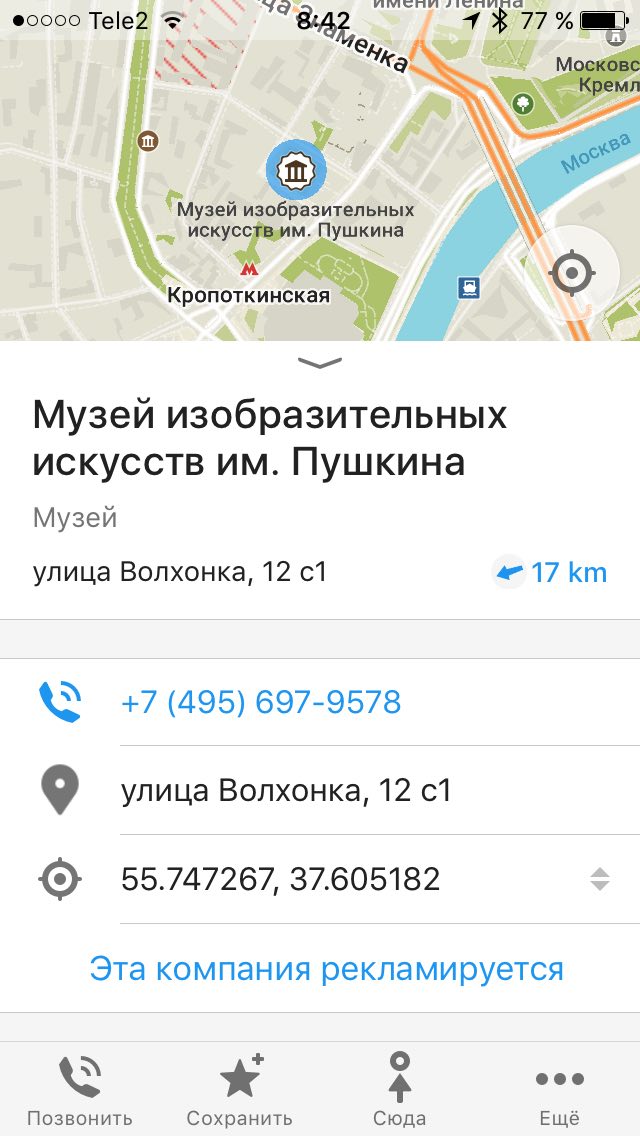Open the Эта компания рекламируется link
The height and width of the screenshot is (1136, 640).
(326, 969)
